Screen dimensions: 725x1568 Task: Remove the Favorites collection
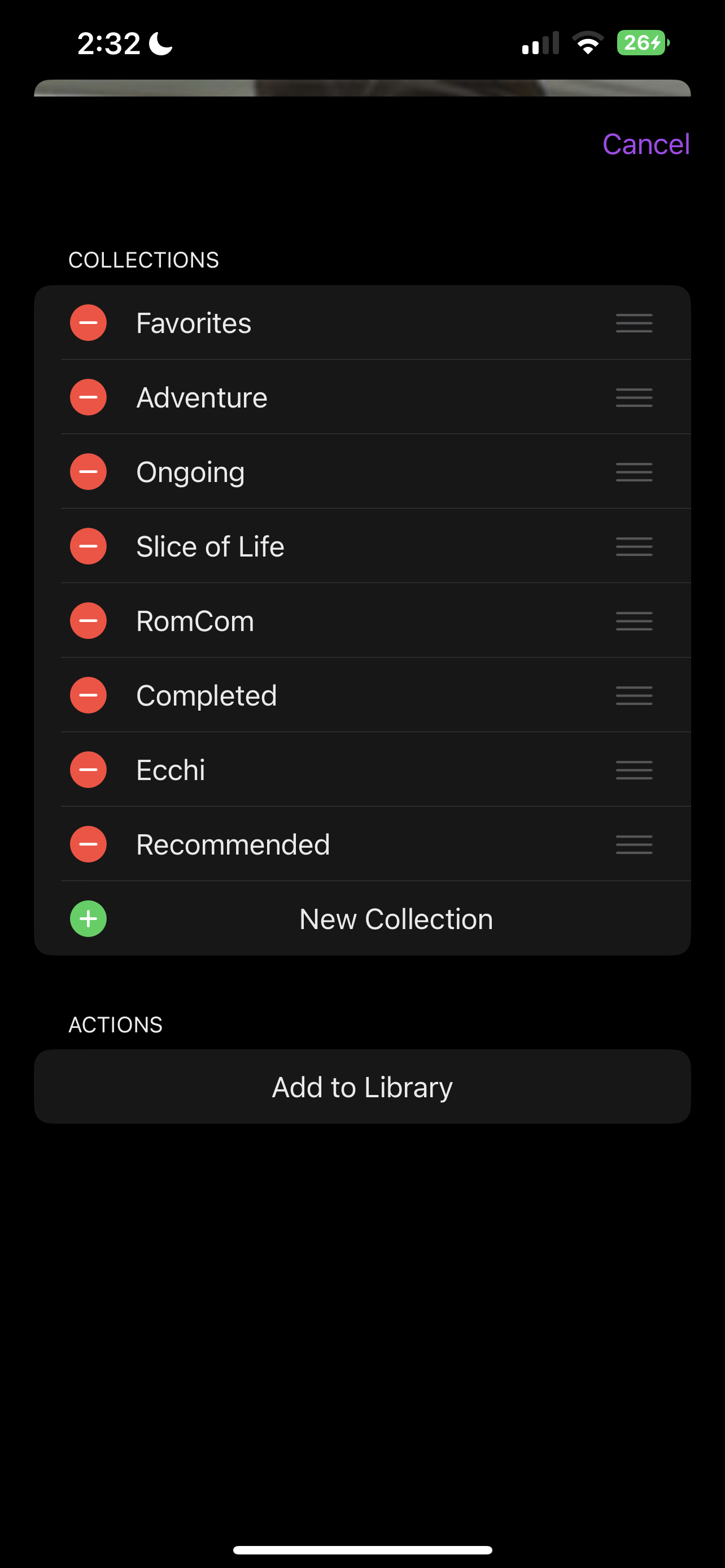coord(88,323)
